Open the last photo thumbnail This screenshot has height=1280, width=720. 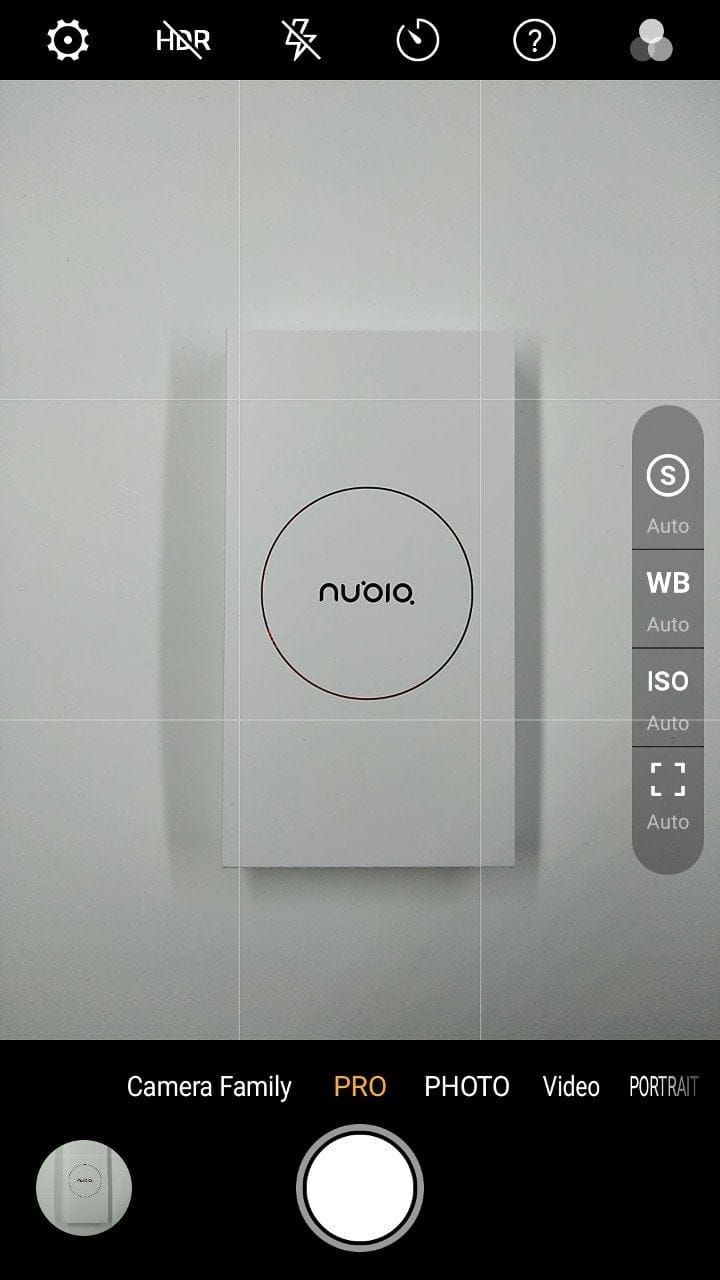coord(84,1187)
